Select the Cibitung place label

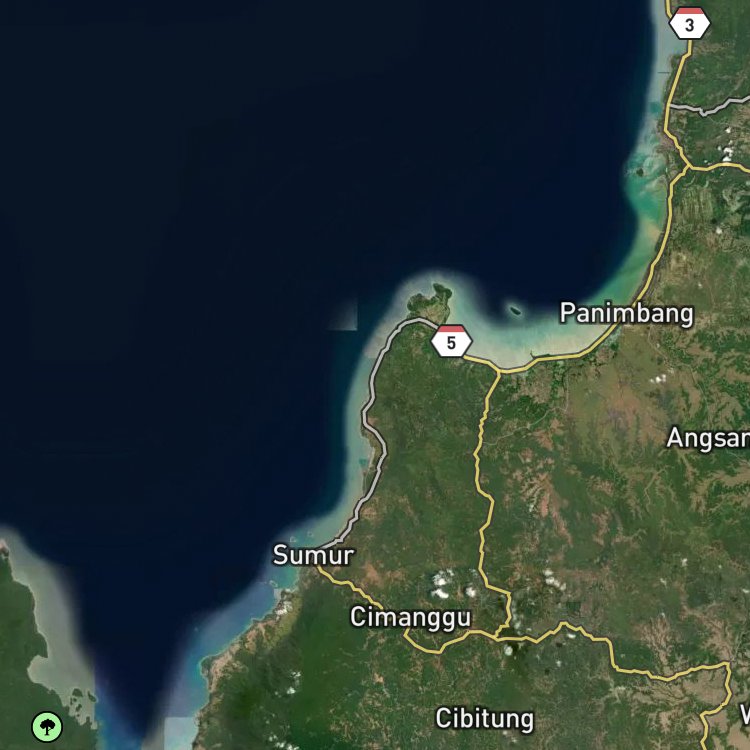tap(485, 718)
